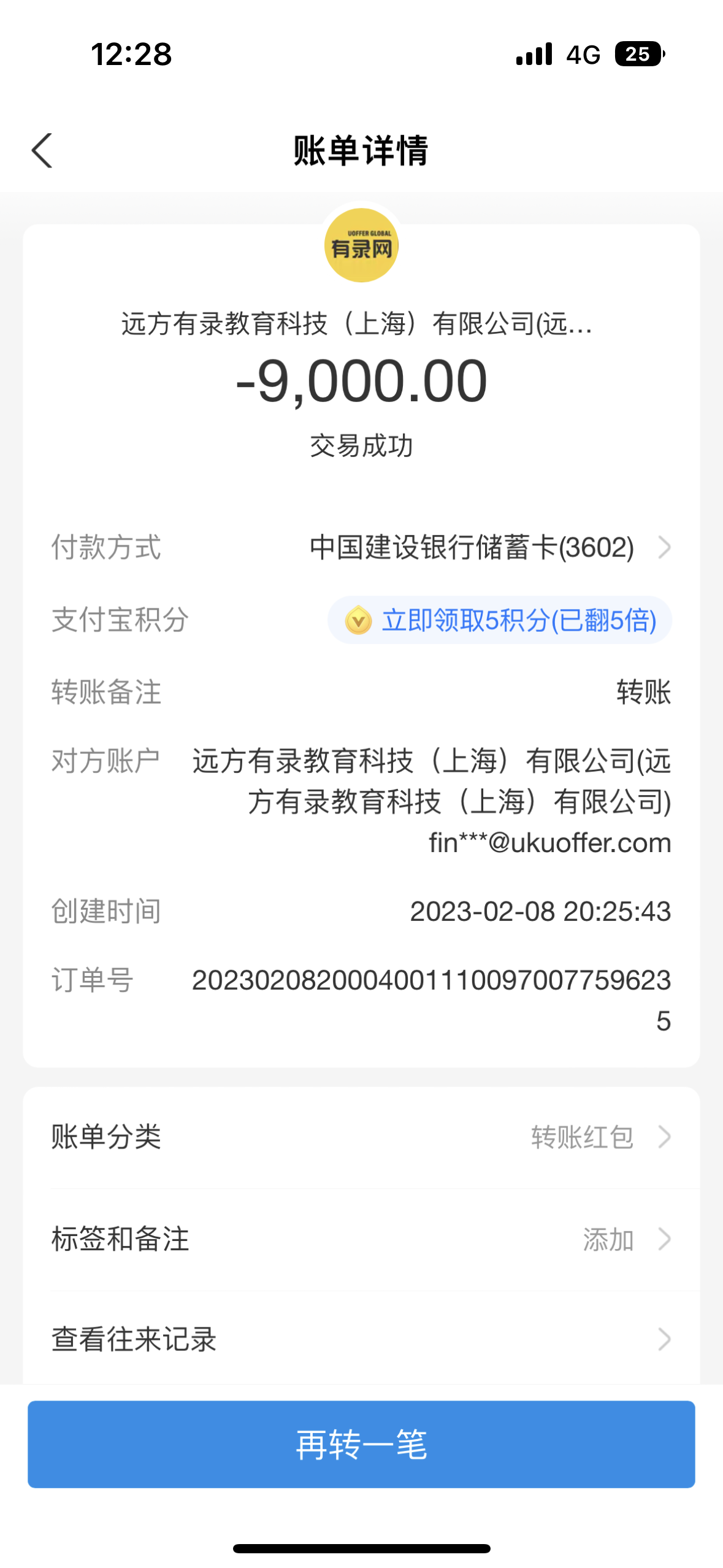The image size is (723, 1568).
Task: View 查看往来记录 transaction history
Action: point(361,1339)
